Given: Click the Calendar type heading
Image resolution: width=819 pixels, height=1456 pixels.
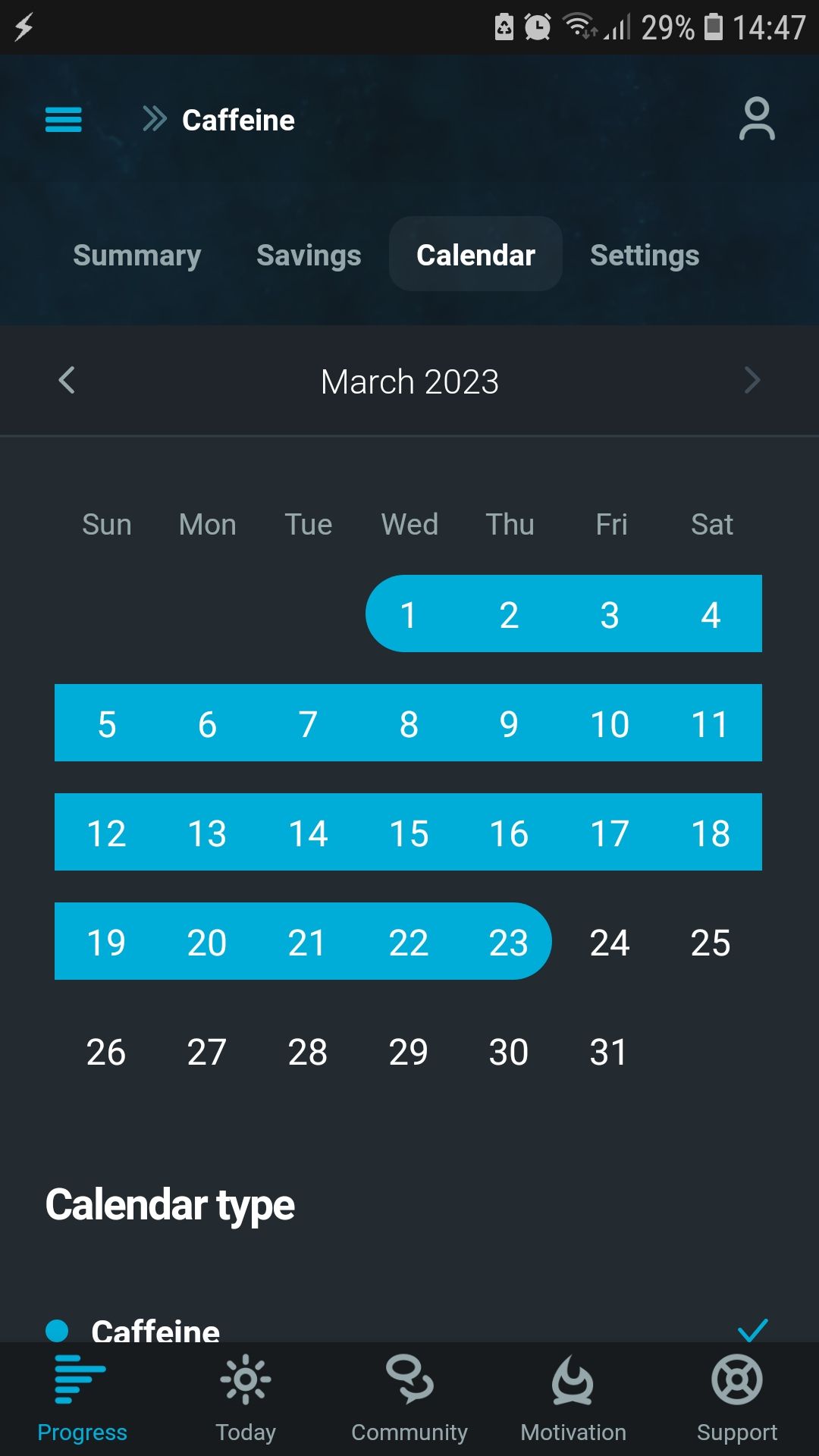Looking at the screenshot, I should click(171, 1206).
